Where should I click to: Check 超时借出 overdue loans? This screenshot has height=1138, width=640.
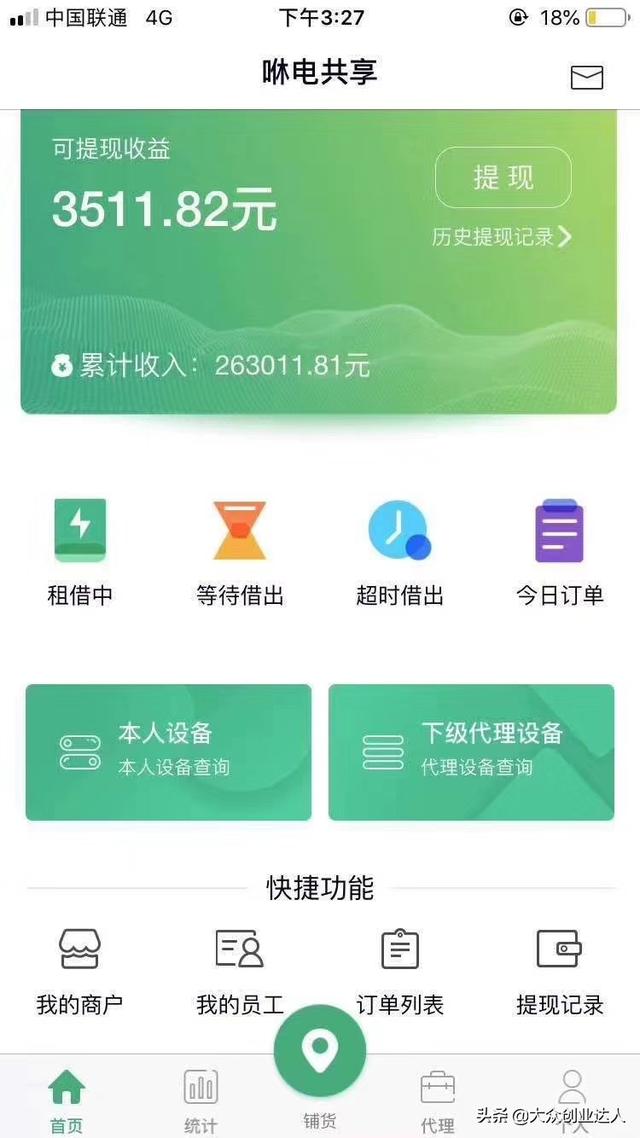click(399, 553)
